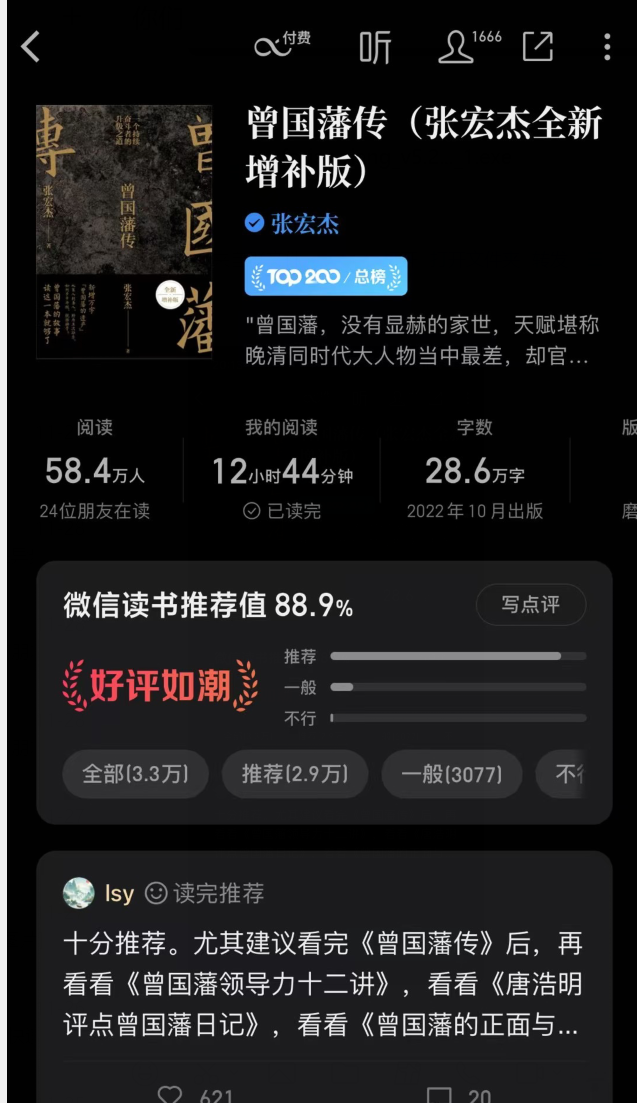Select the 一般(3077) review filter
637x1103 pixels.
451,774
